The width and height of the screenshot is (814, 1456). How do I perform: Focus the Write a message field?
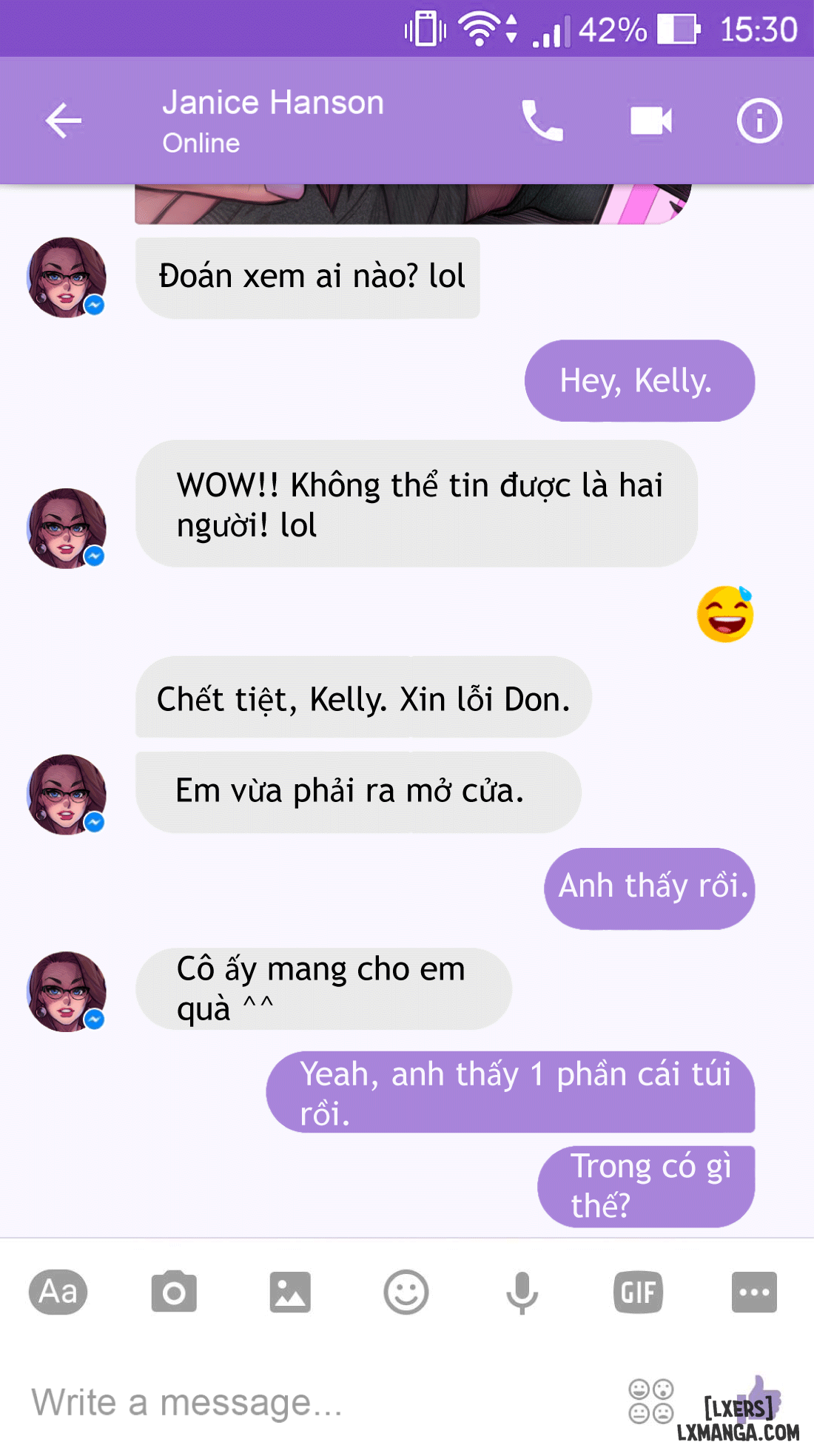pyautogui.click(x=318, y=1402)
